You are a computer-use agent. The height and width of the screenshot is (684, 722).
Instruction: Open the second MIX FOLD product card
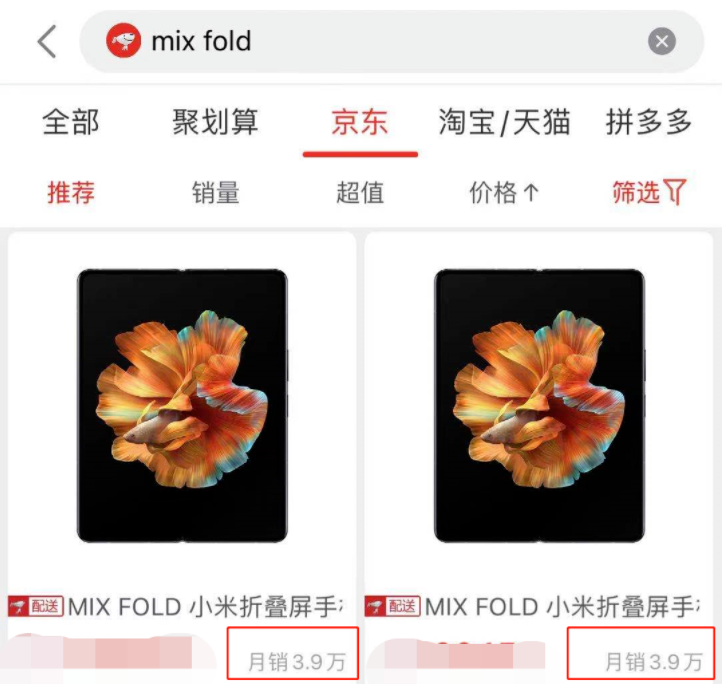pyautogui.click(x=539, y=420)
